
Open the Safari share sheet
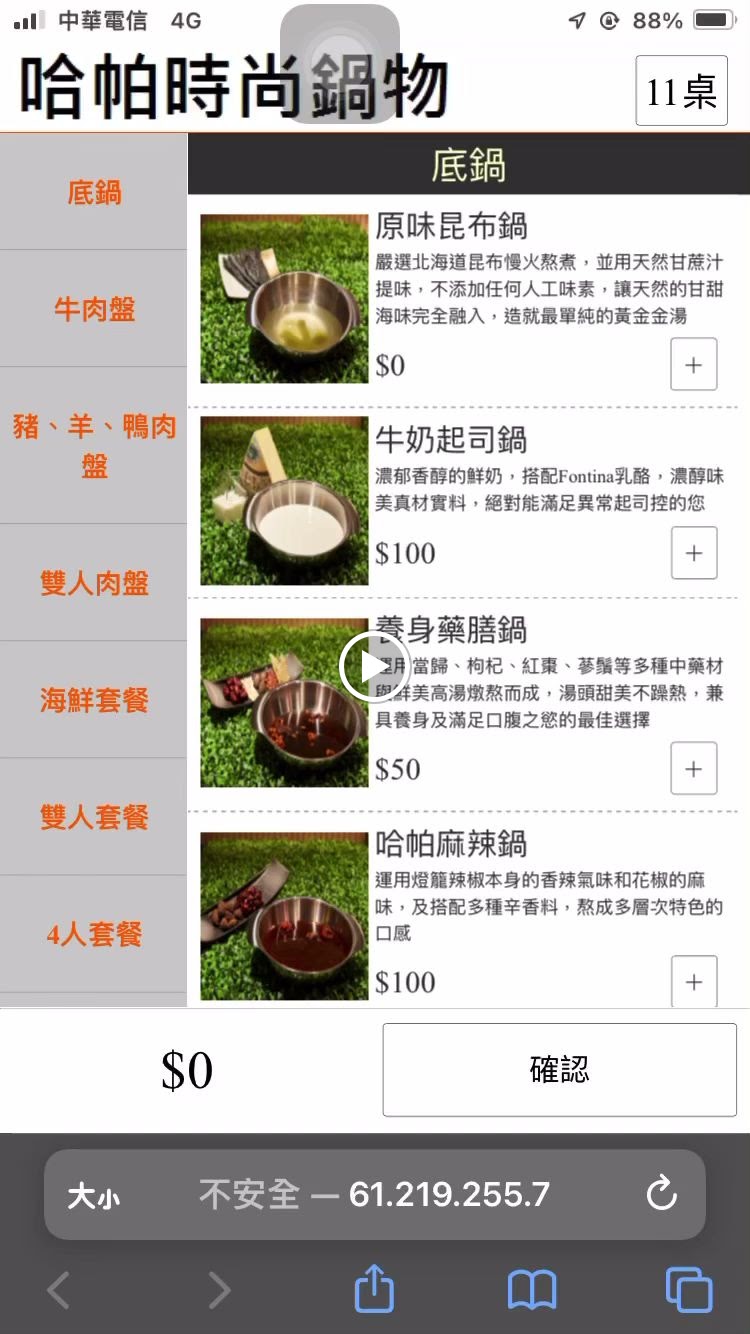coord(374,1290)
